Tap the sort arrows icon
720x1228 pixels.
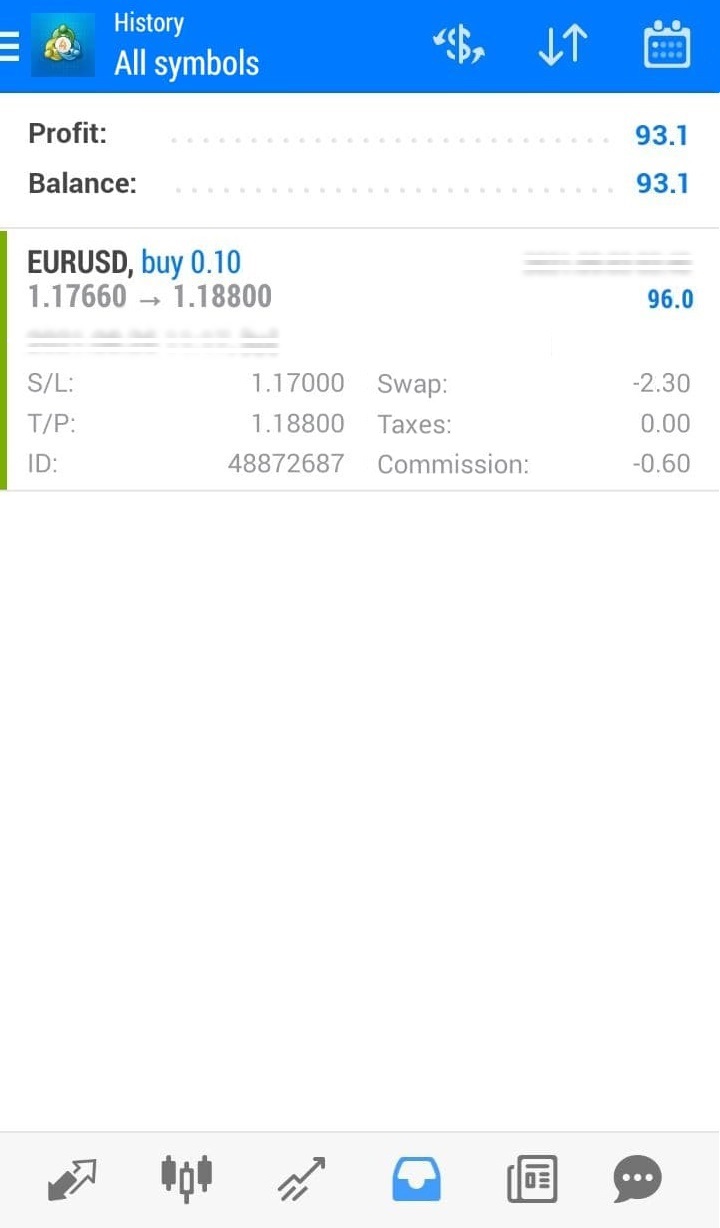[x=563, y=45]
